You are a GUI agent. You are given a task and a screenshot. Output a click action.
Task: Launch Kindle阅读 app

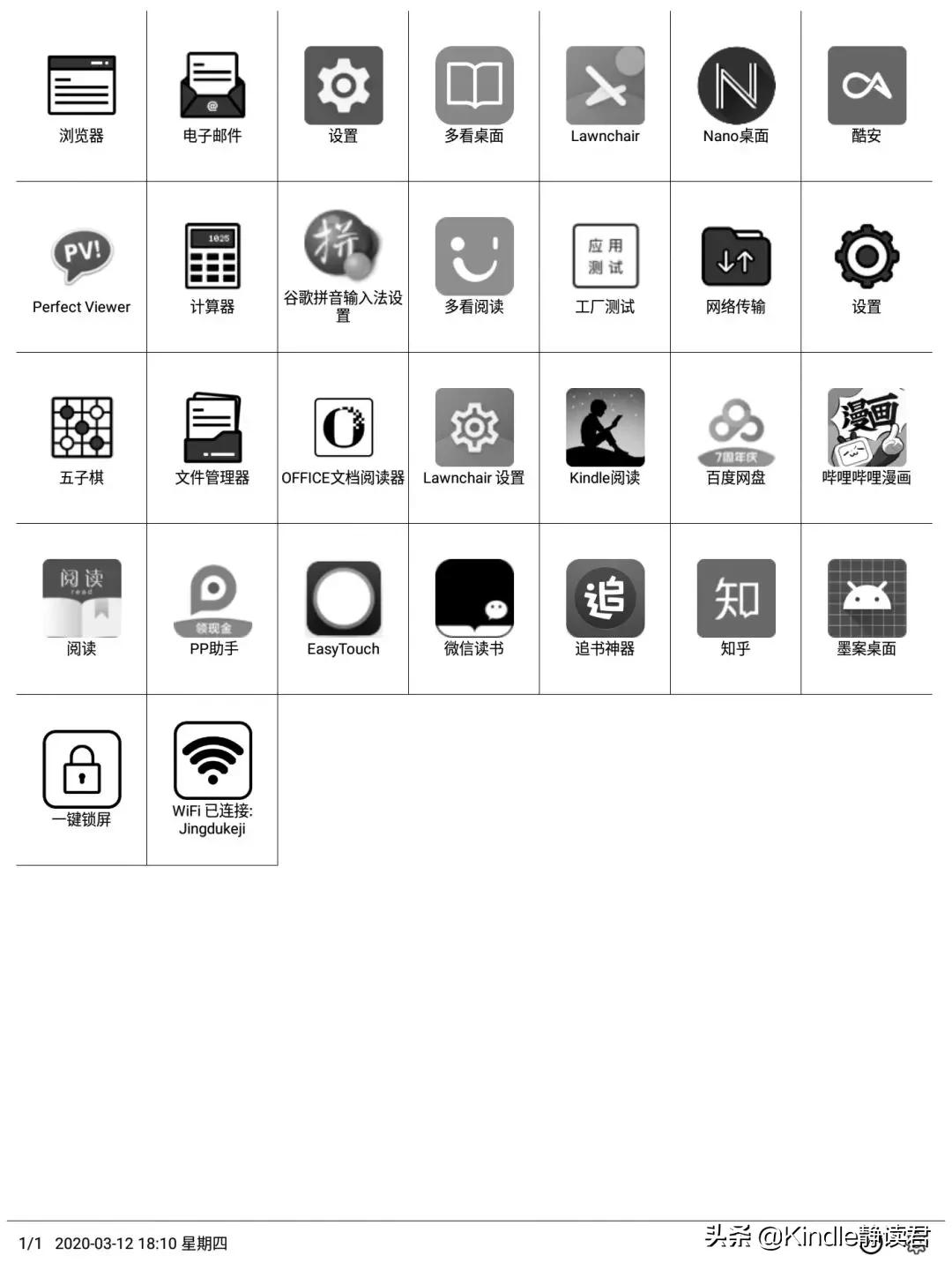click(605, 428)
